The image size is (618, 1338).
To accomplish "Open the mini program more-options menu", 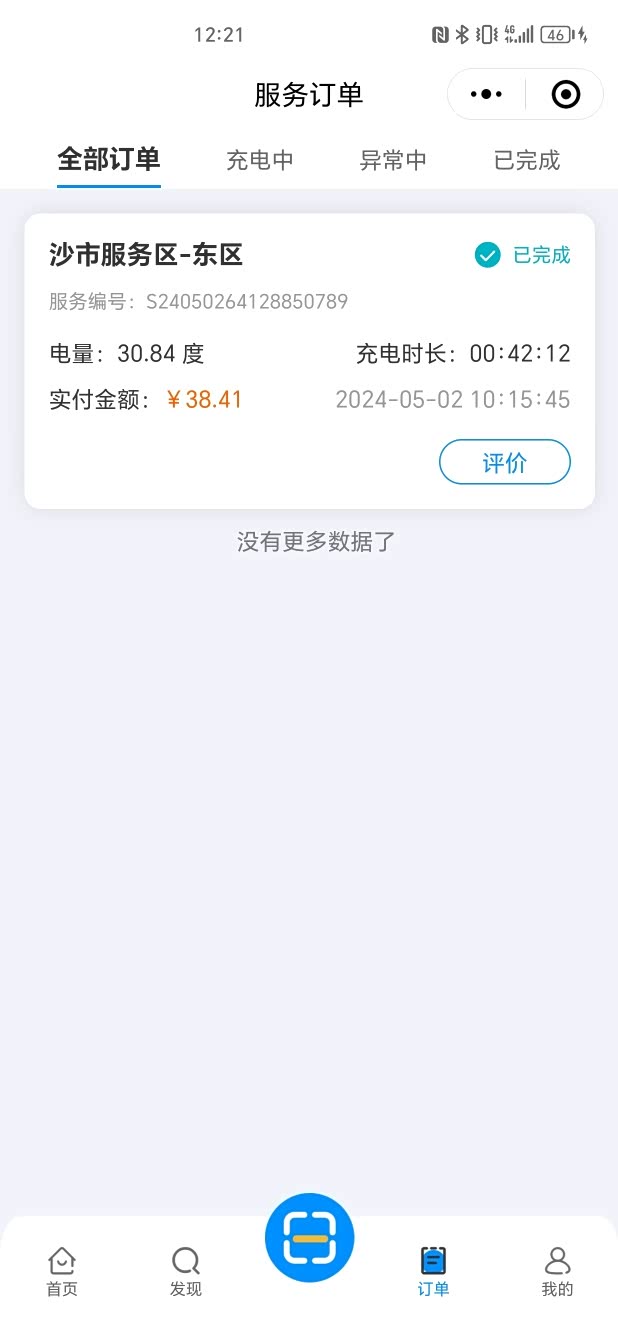I will point(486,95).
